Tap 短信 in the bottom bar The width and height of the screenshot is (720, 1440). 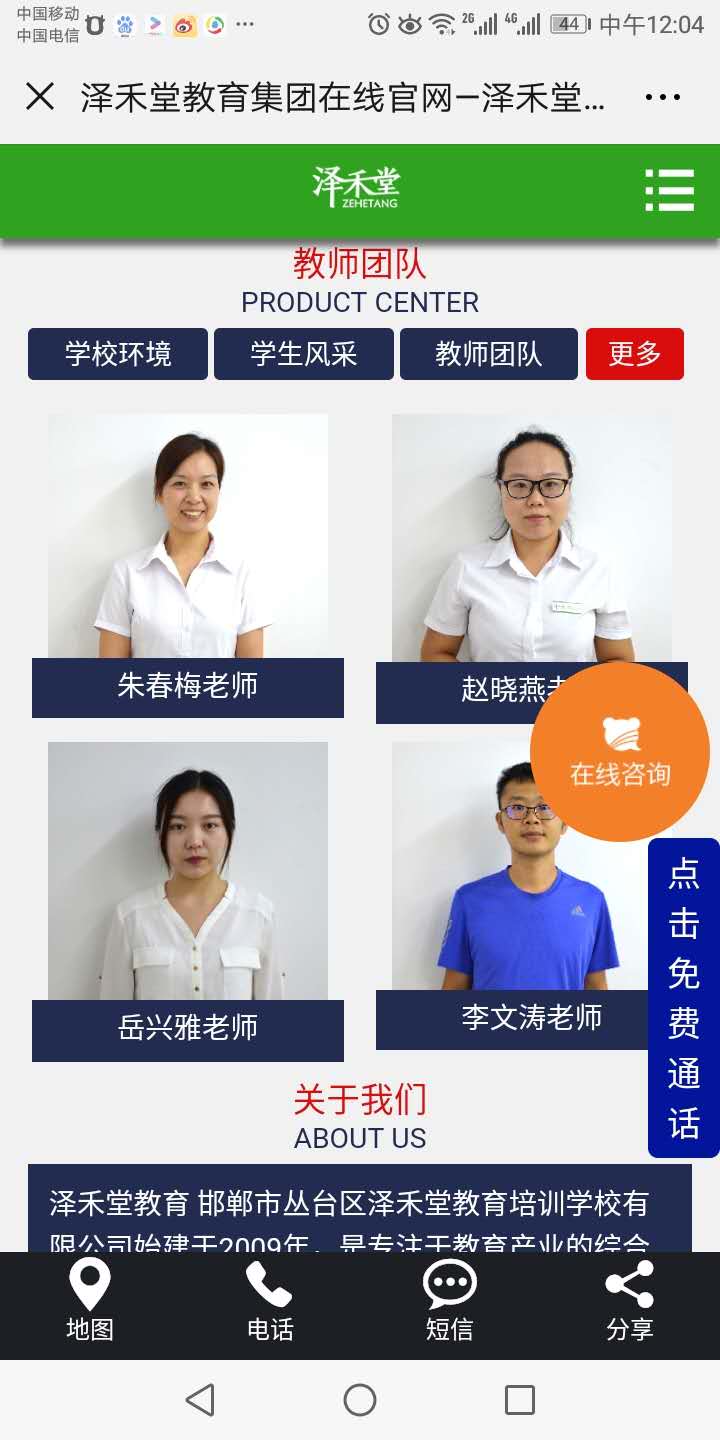pyautogui.click(x=450, y=1302)
